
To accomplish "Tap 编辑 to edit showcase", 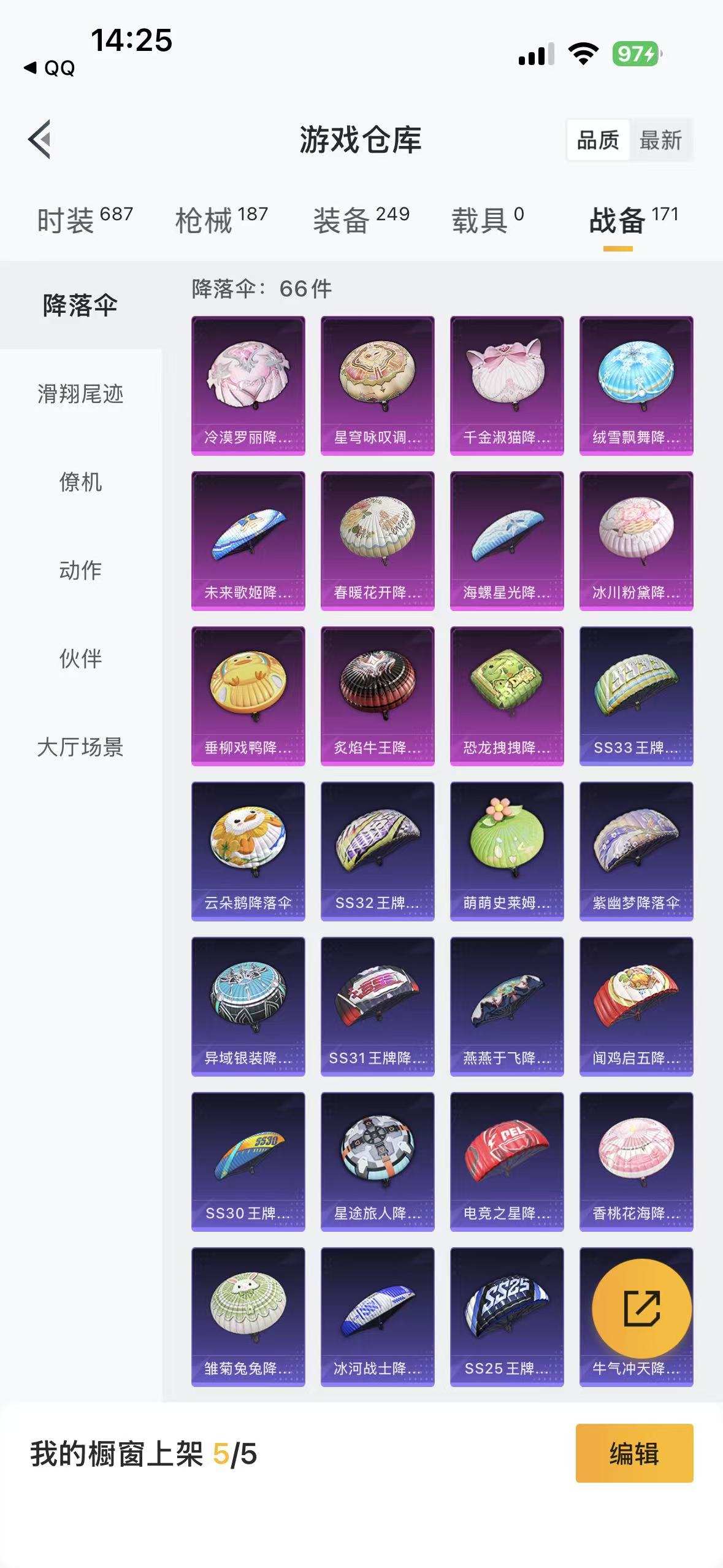I will 634,1453.
